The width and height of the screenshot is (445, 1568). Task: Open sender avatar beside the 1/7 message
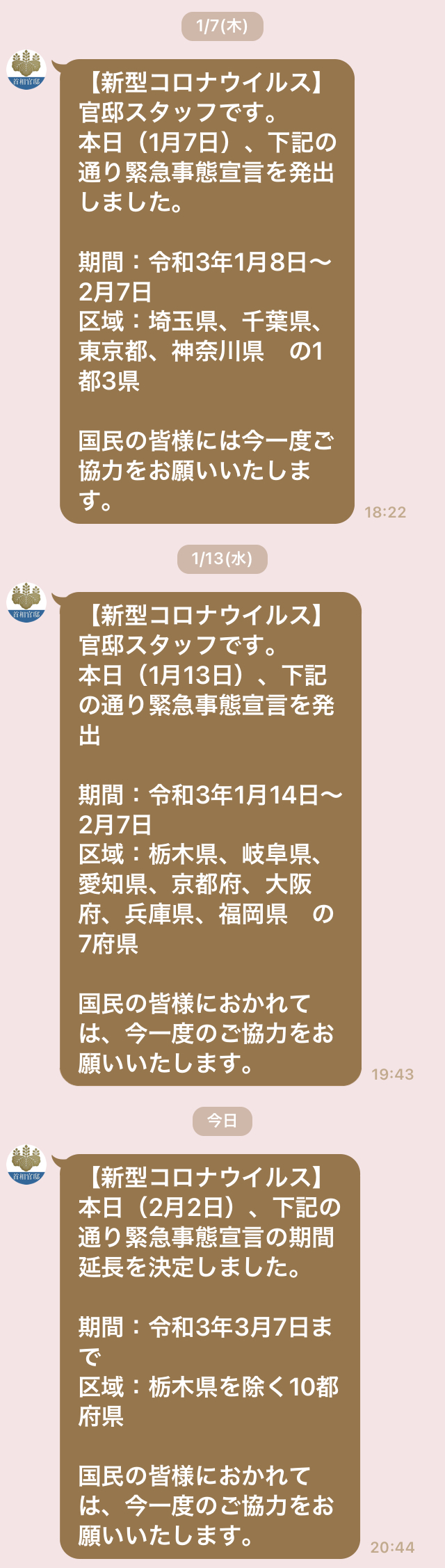click(x=26, y=70)
